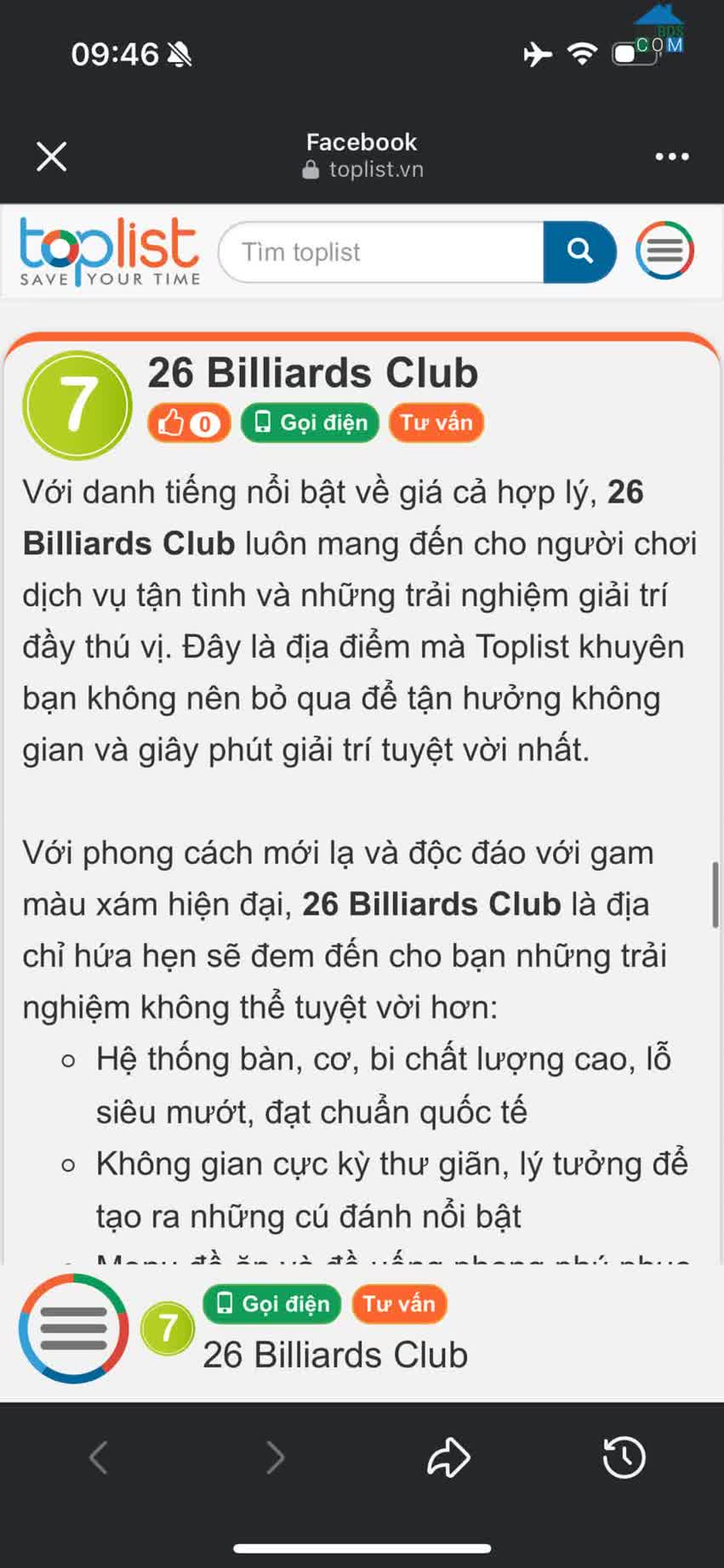
Task: Share this page via the arrow icon
Action: [x=448, y=1457]
